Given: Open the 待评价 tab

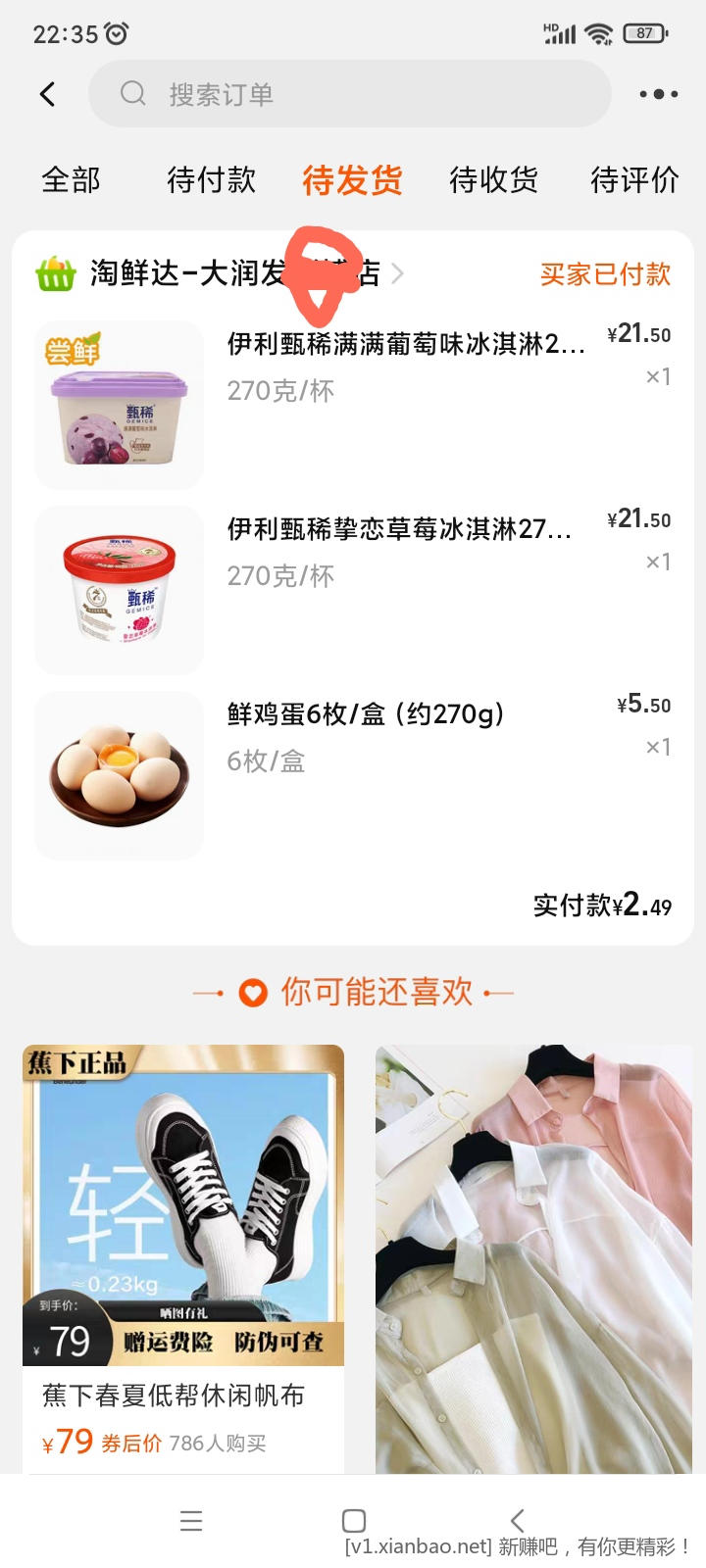Looking at the screenshot, I should pos(633,180).
